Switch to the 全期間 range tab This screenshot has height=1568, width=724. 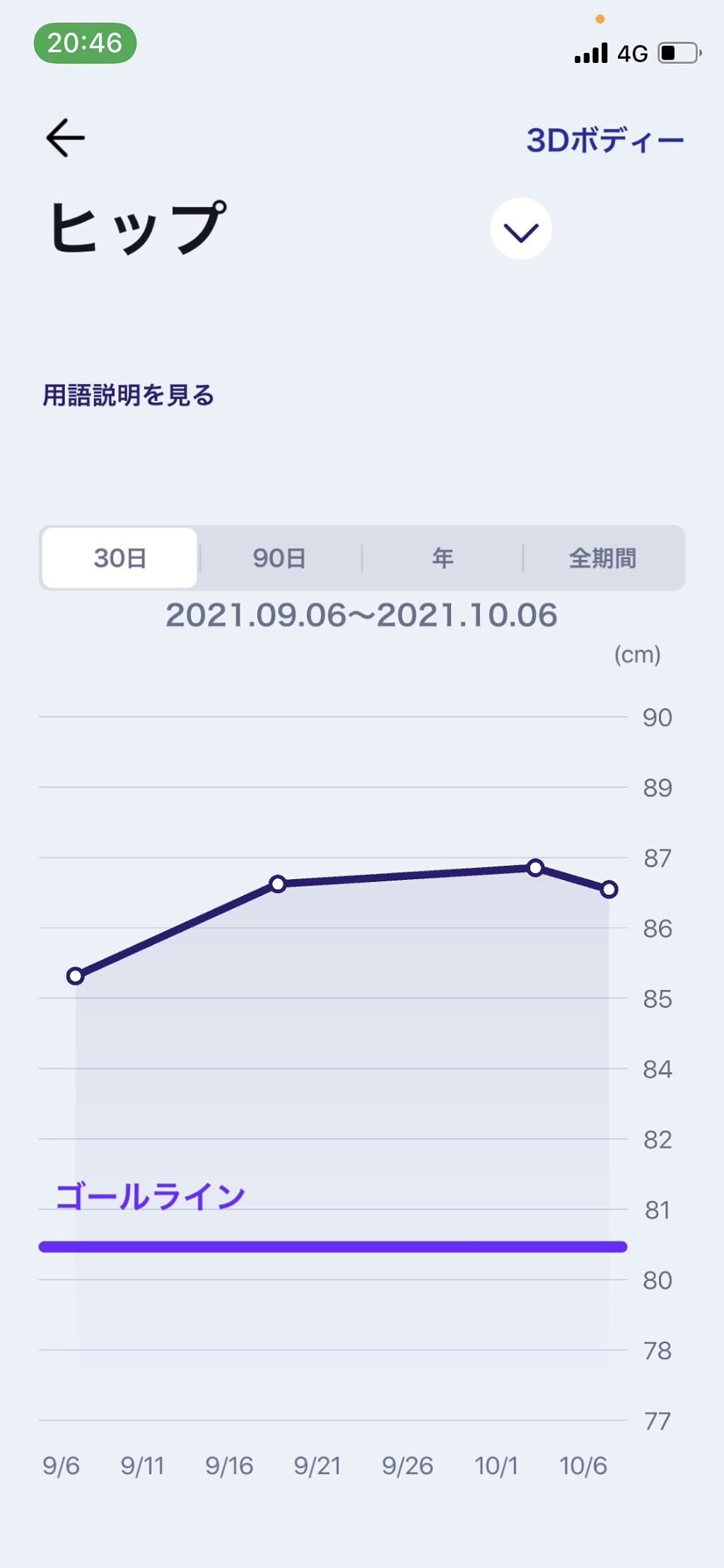tap(602, 558)
